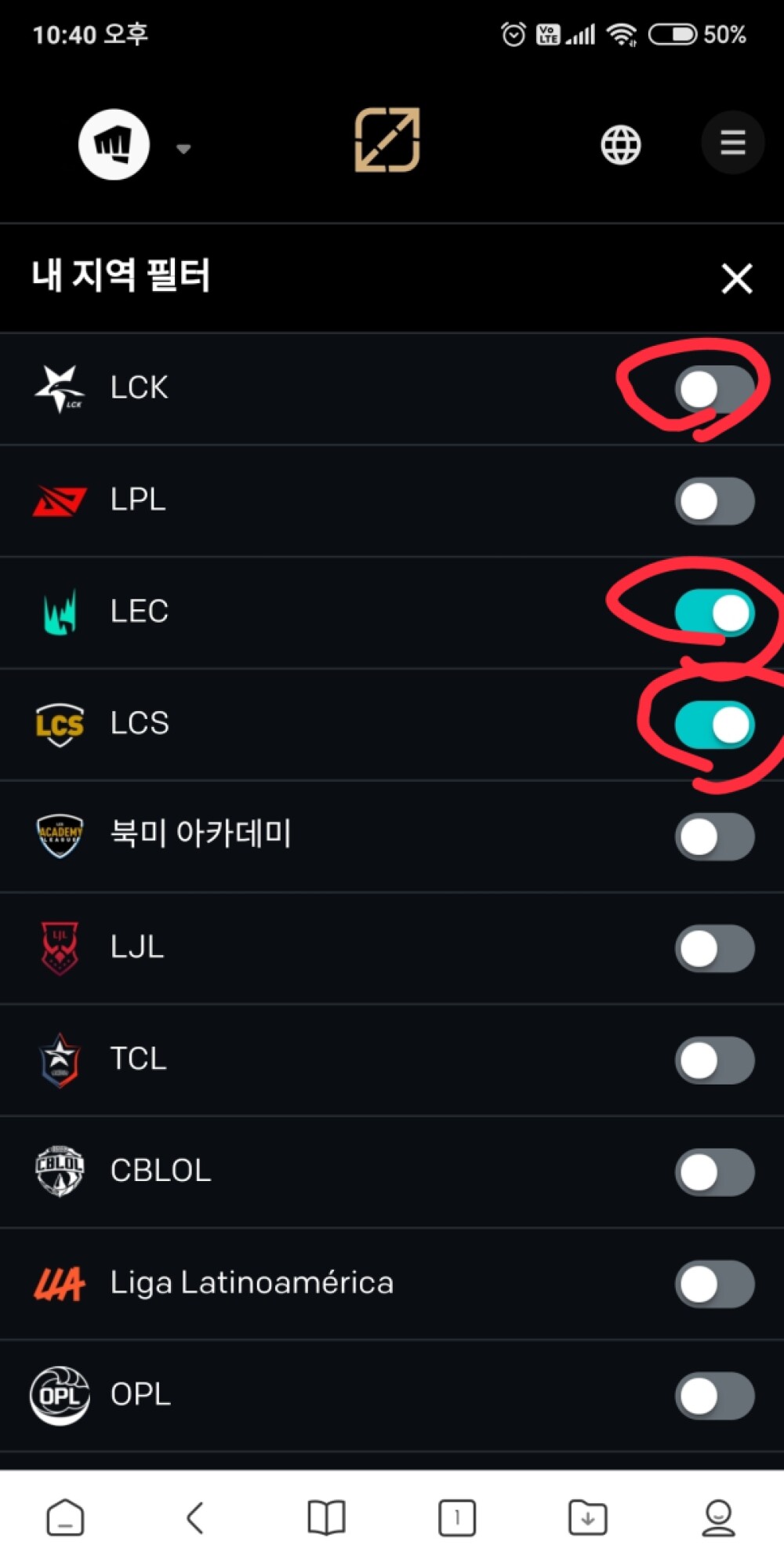This screenshot has width=784, height=1566.
Task: Enable the LCK region filter
Action: point(713,389)
